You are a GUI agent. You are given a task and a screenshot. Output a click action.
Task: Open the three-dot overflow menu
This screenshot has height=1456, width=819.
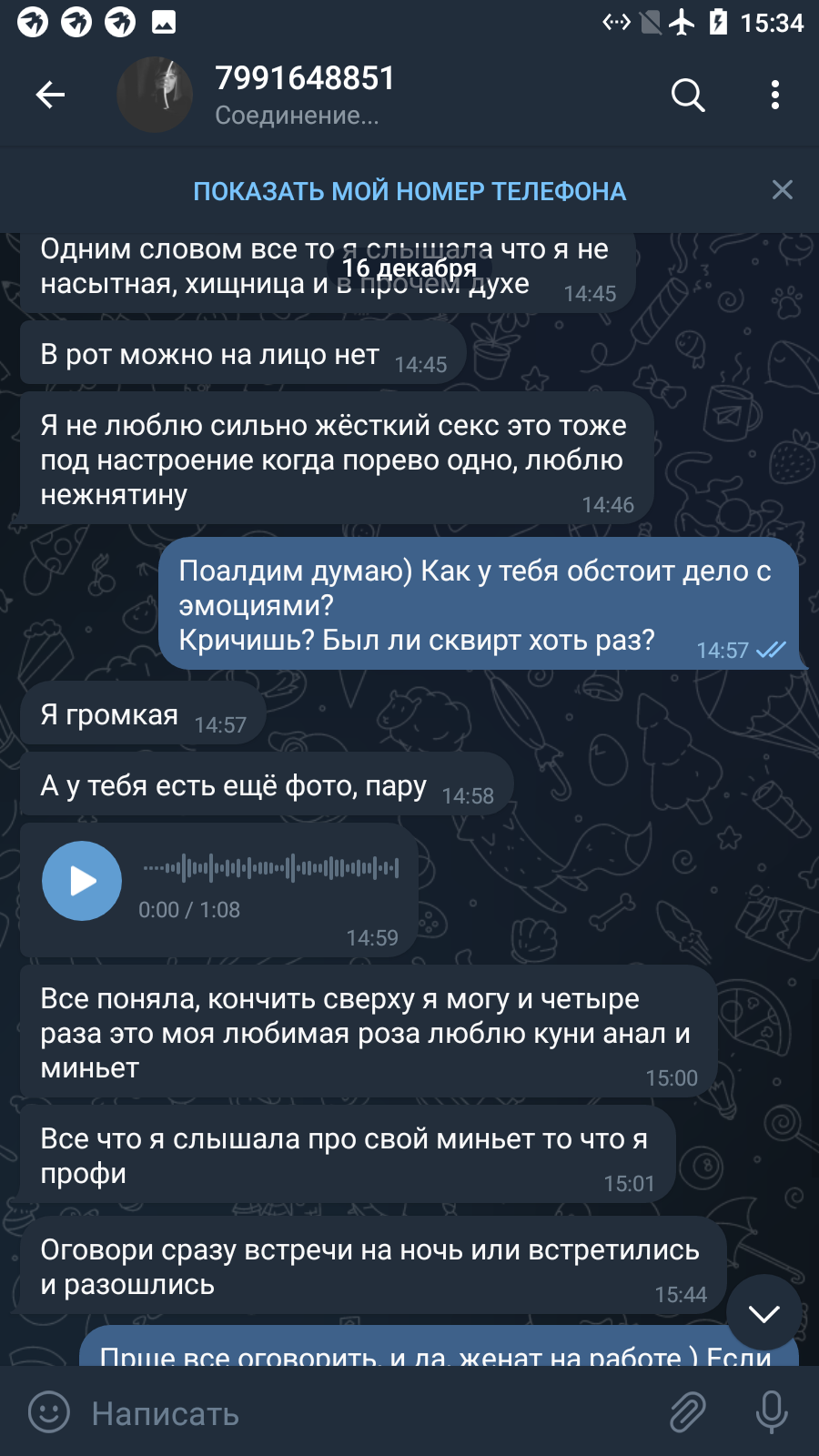click(775, 95)
